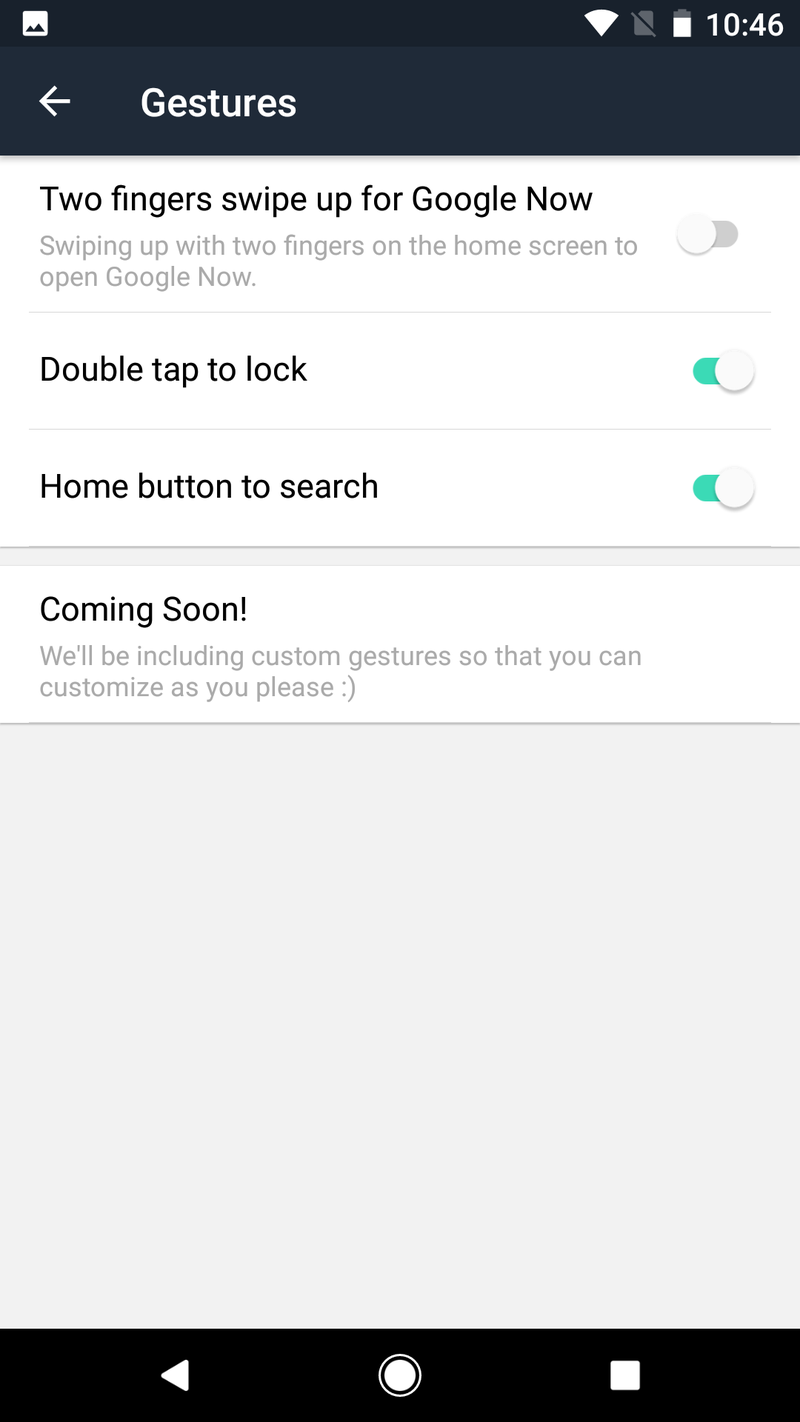The width and height of the screenshot is (800, 1422).
Task: Turn off Home button to search
Action: [x=722, y=487]
